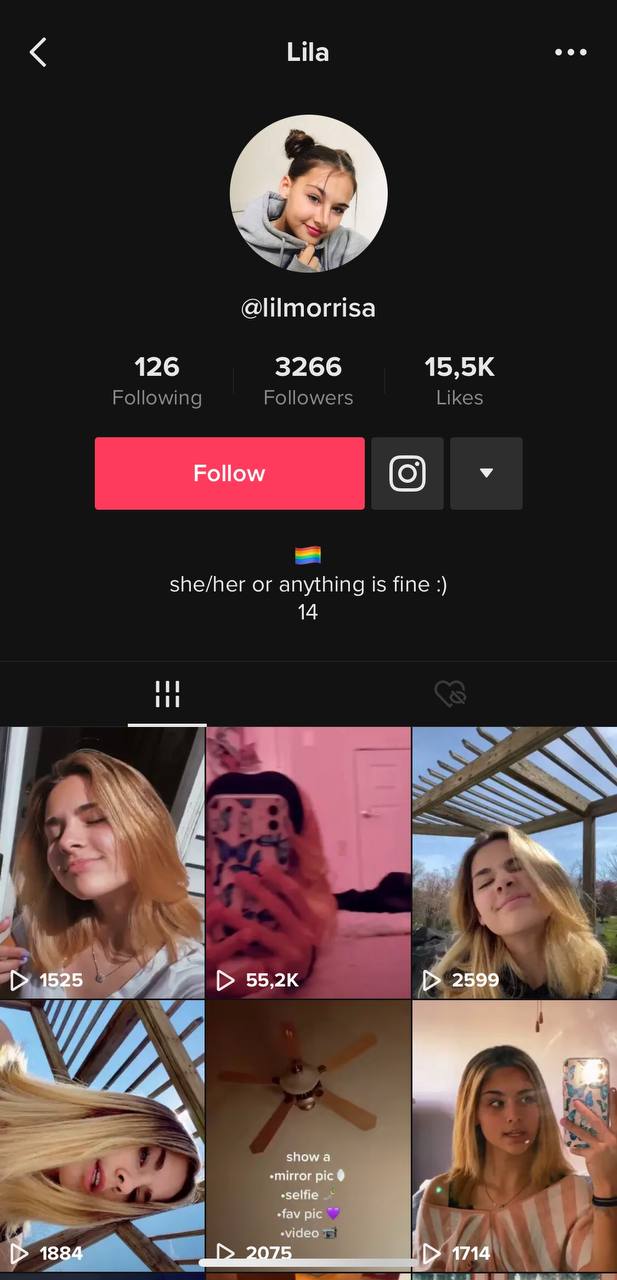
Task: Switch to the videos grid tab
Action: point(167,694)
